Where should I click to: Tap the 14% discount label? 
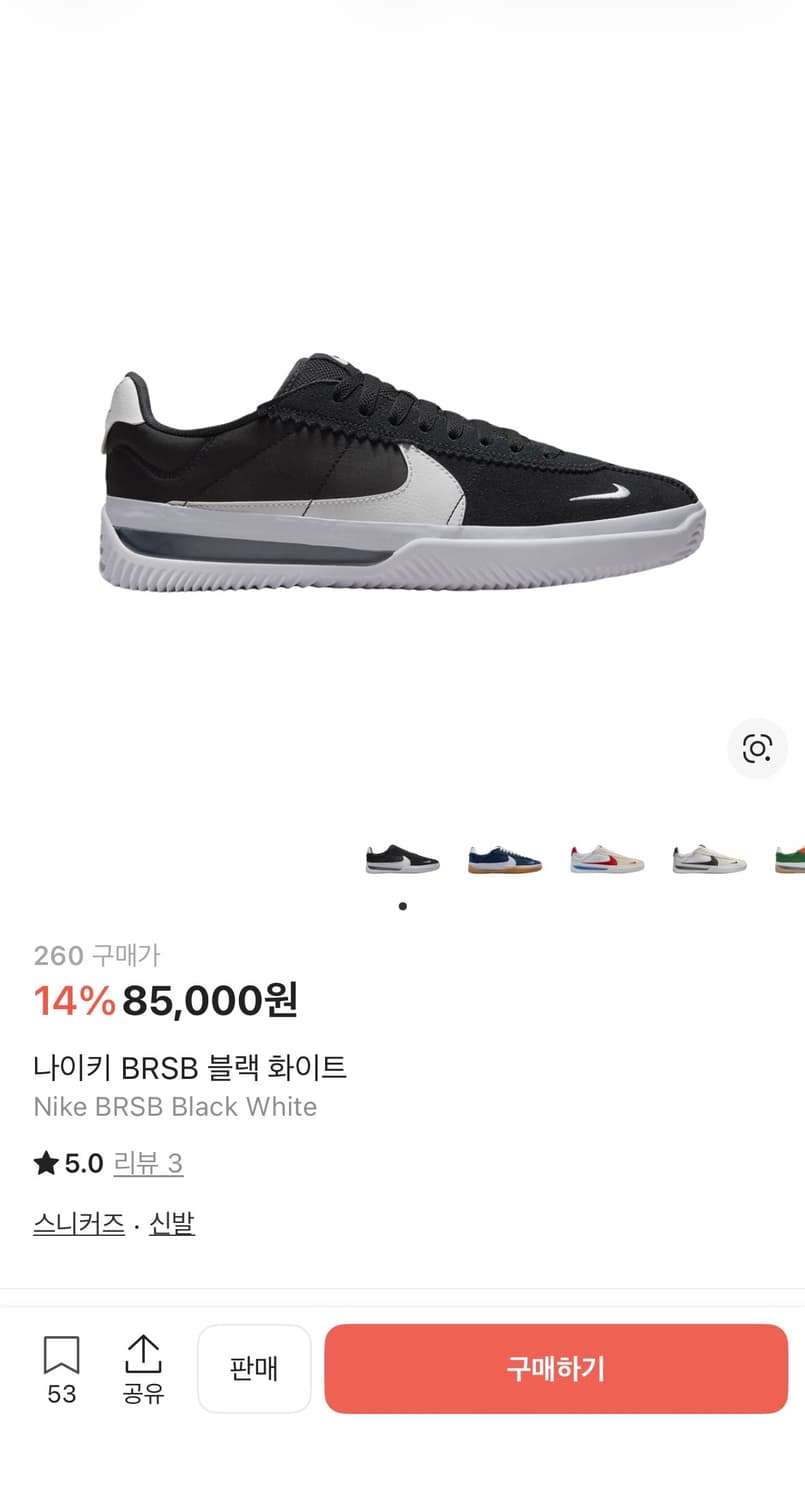[x=72, y=1000]
